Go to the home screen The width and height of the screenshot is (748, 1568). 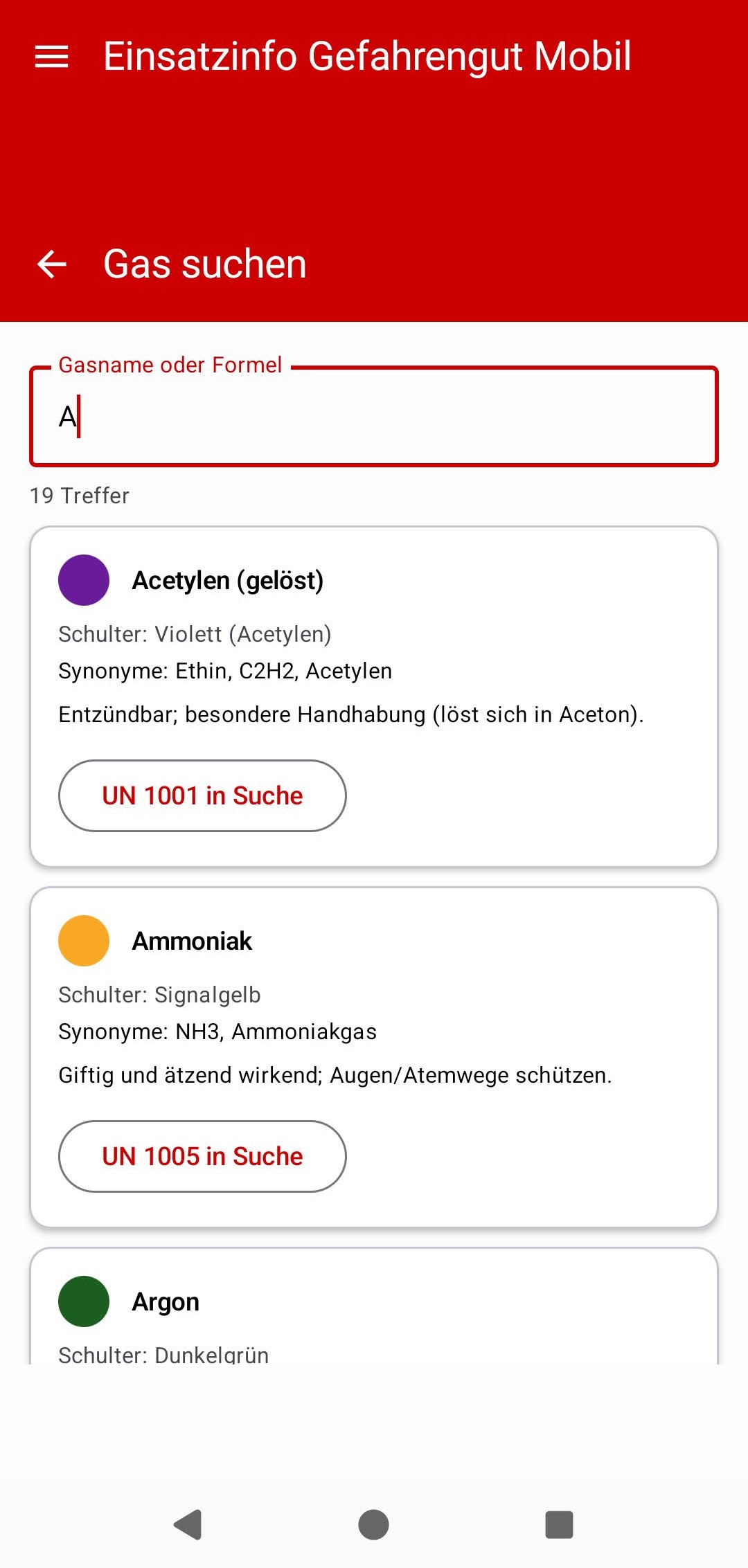[x=374, y=1524]
